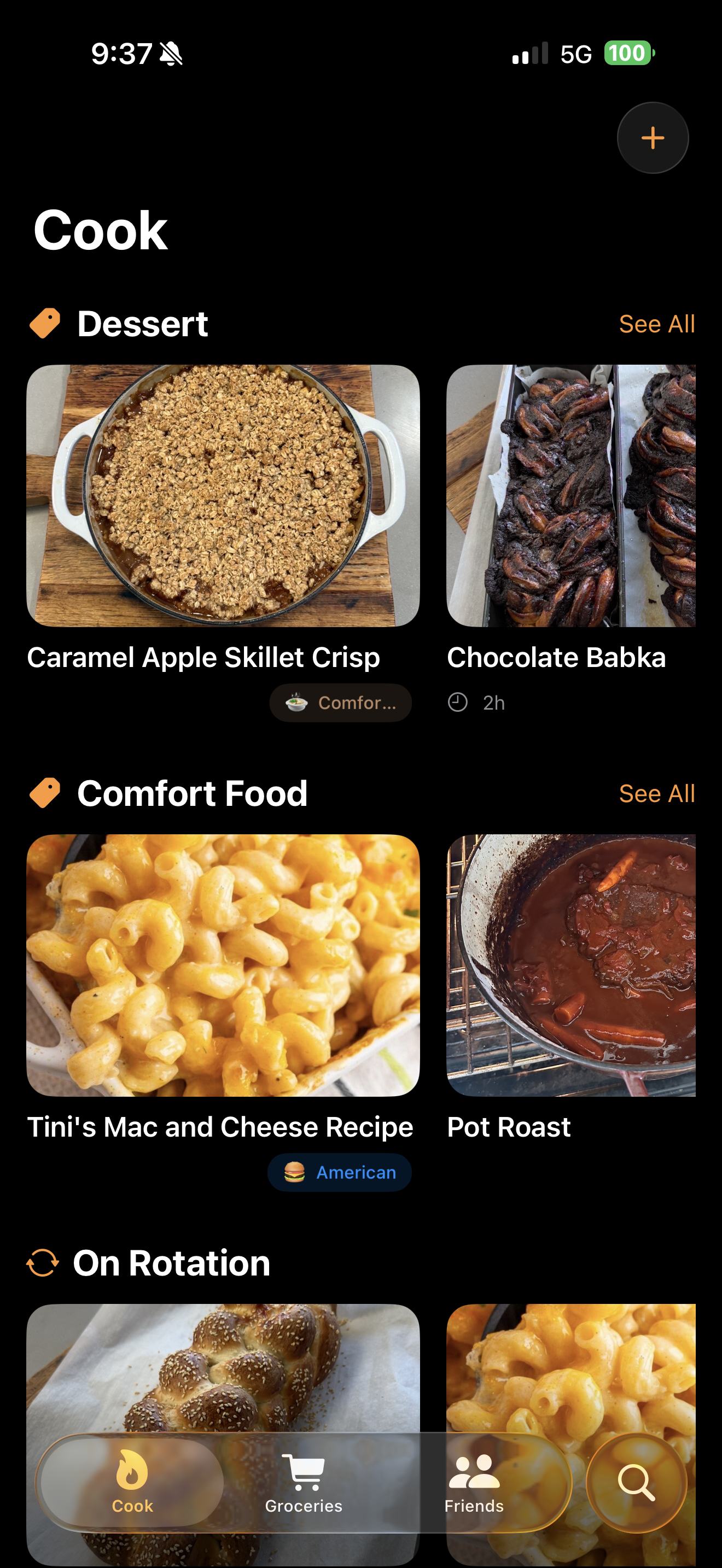This screenshot has width=722, height=1568.
Task: Tap the Pot Roast title text
Action: click(x=508, y=1127)
